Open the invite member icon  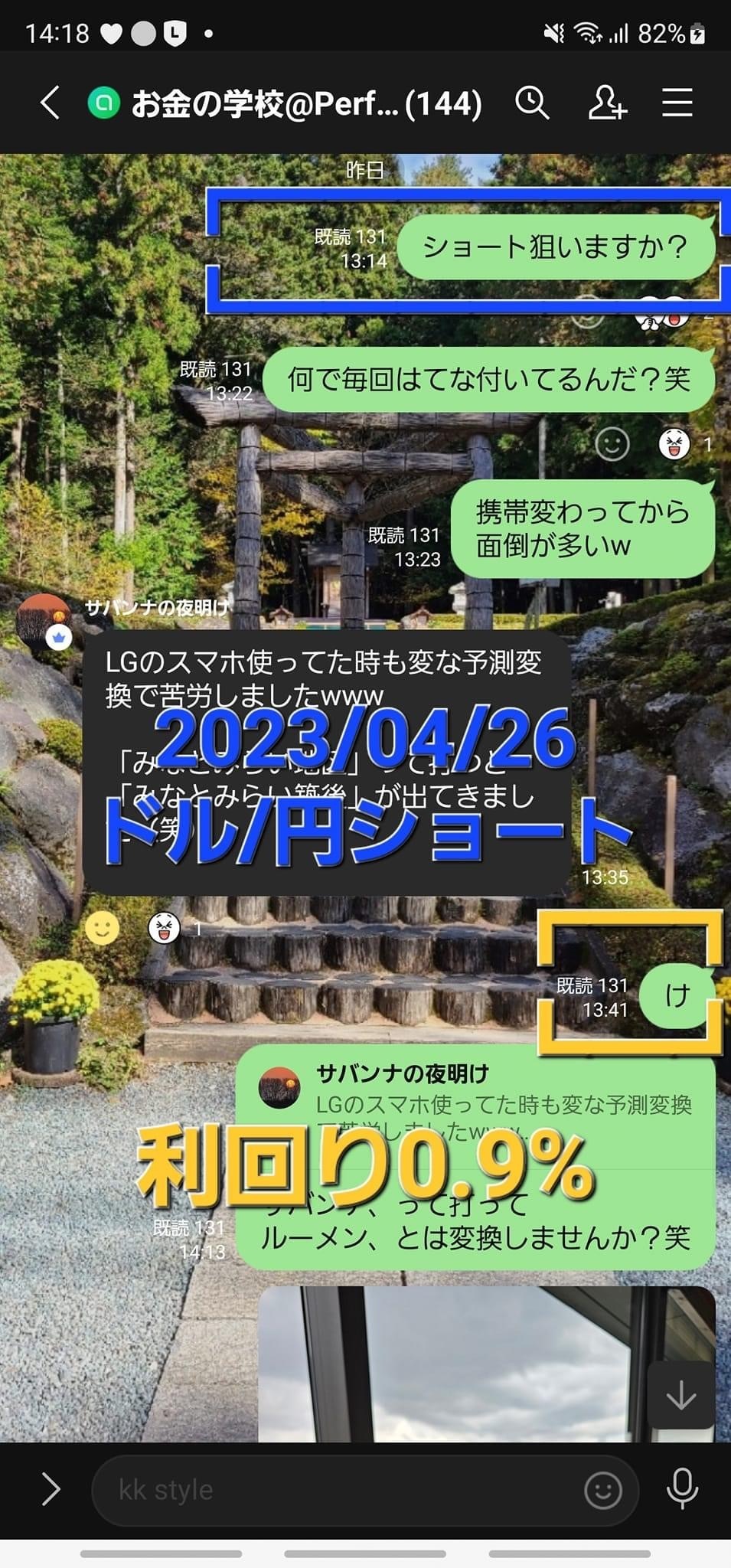click(606, 103)
